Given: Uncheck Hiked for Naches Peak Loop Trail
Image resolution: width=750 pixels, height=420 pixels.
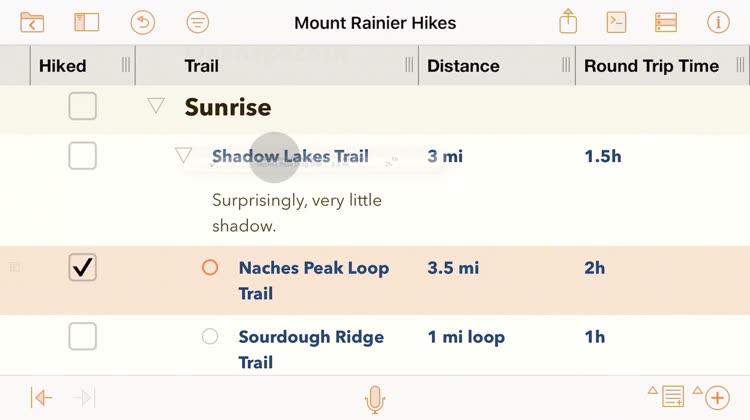Looking at the screenshot, I should 82,267.
